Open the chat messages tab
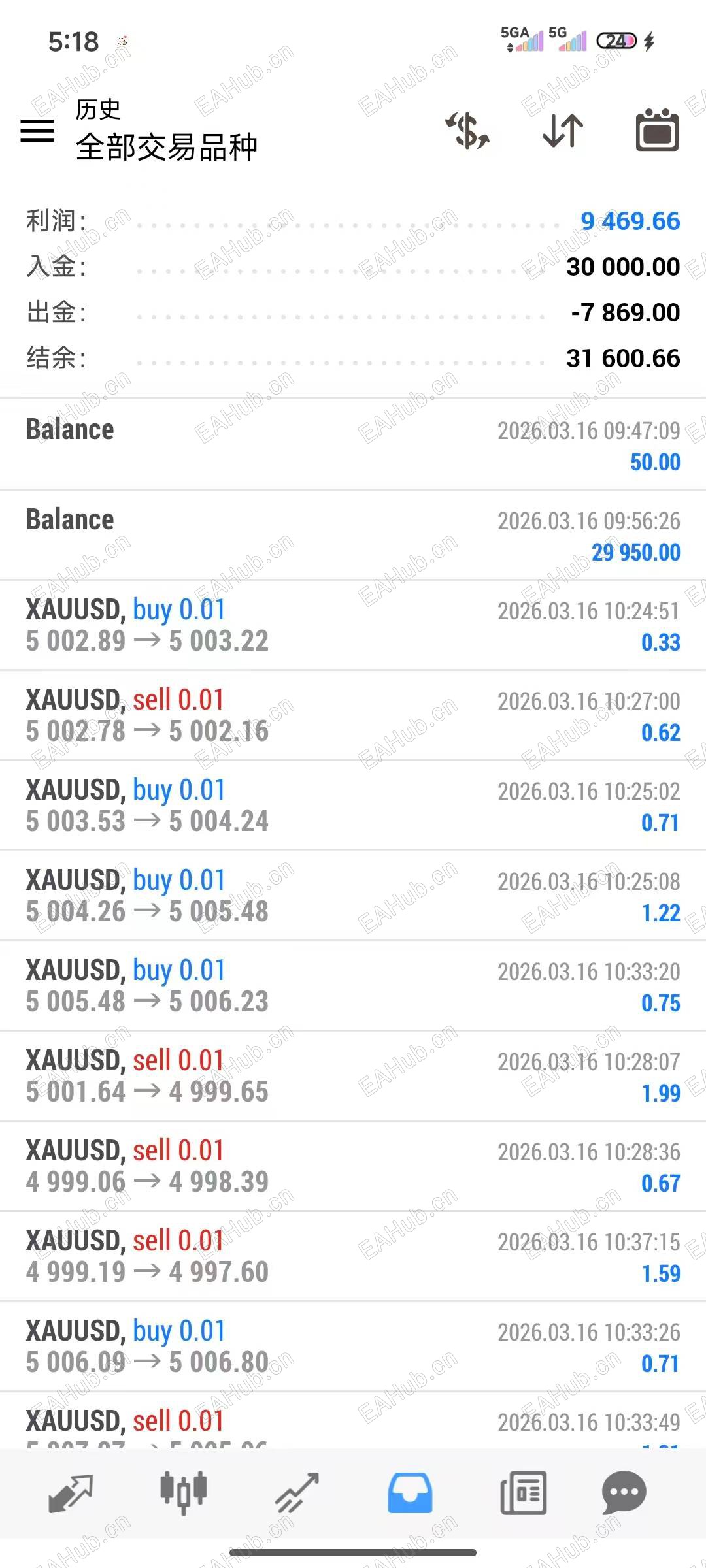 coord(624,1494)
